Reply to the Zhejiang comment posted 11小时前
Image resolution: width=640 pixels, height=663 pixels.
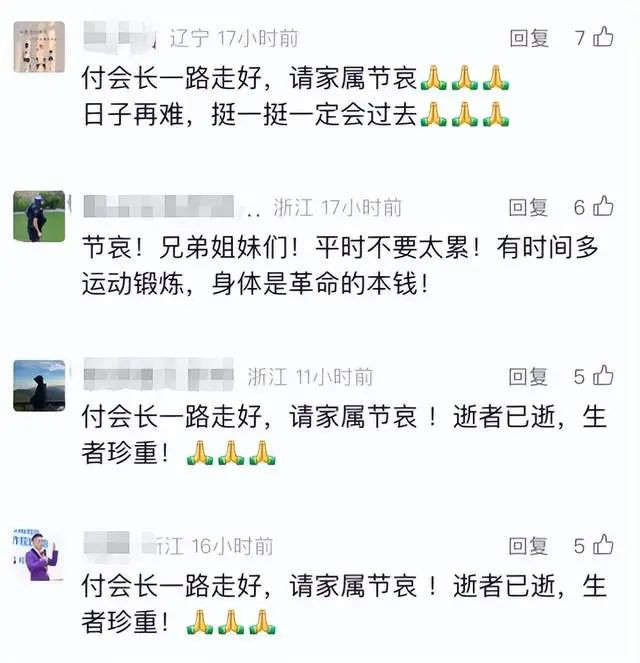point(529,377)
